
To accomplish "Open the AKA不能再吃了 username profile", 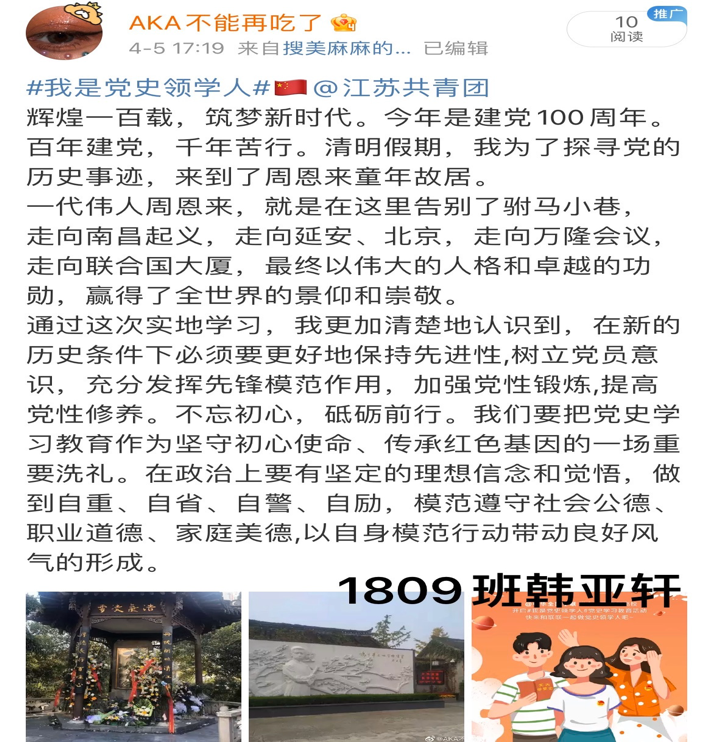I will point(229,22).
